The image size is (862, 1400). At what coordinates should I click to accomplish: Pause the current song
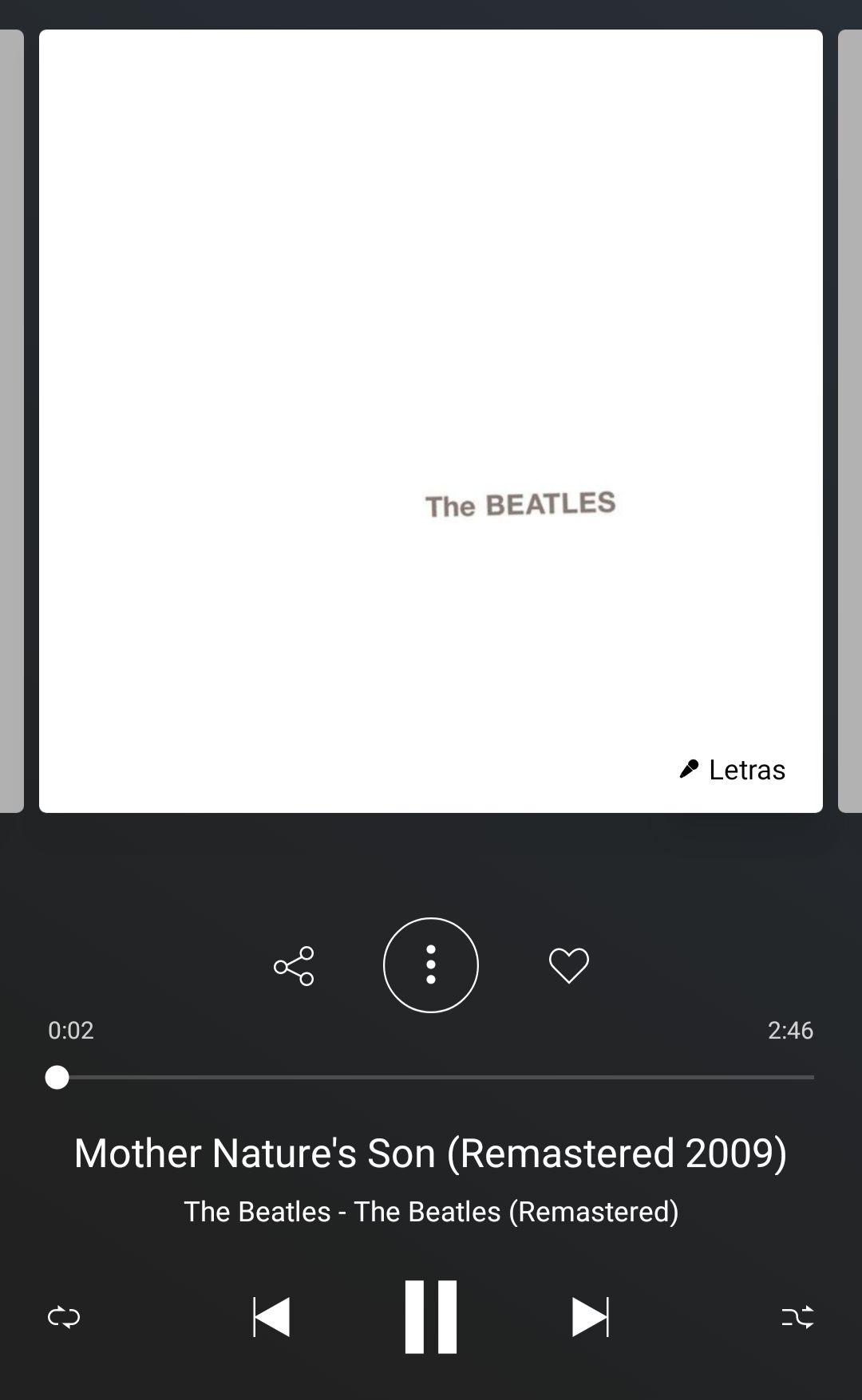pyautogui.click(x=431, y=1316)
